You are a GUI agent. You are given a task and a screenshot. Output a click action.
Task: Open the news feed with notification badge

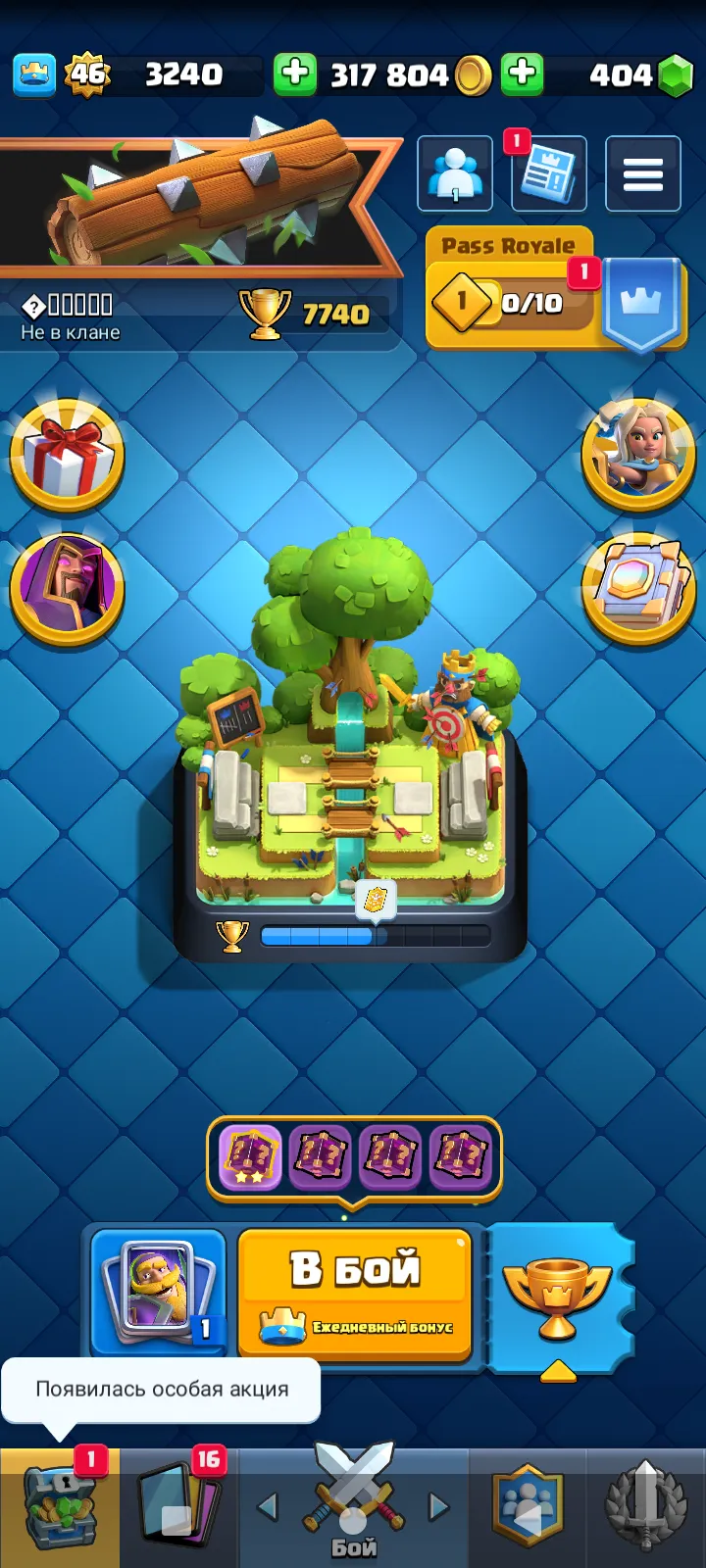point(548,173)
